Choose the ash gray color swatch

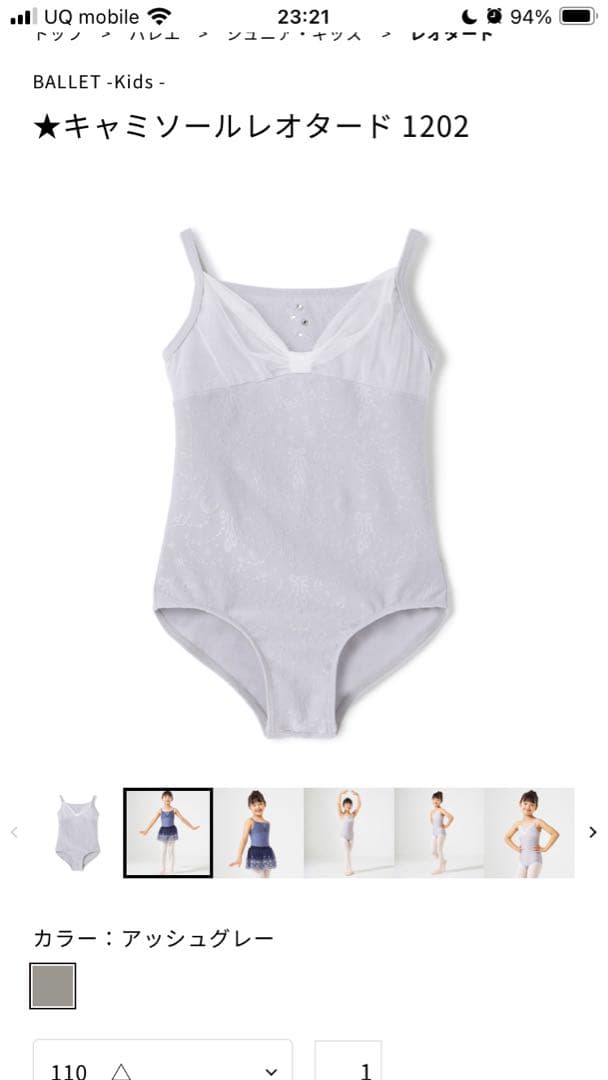pos(53,985)
